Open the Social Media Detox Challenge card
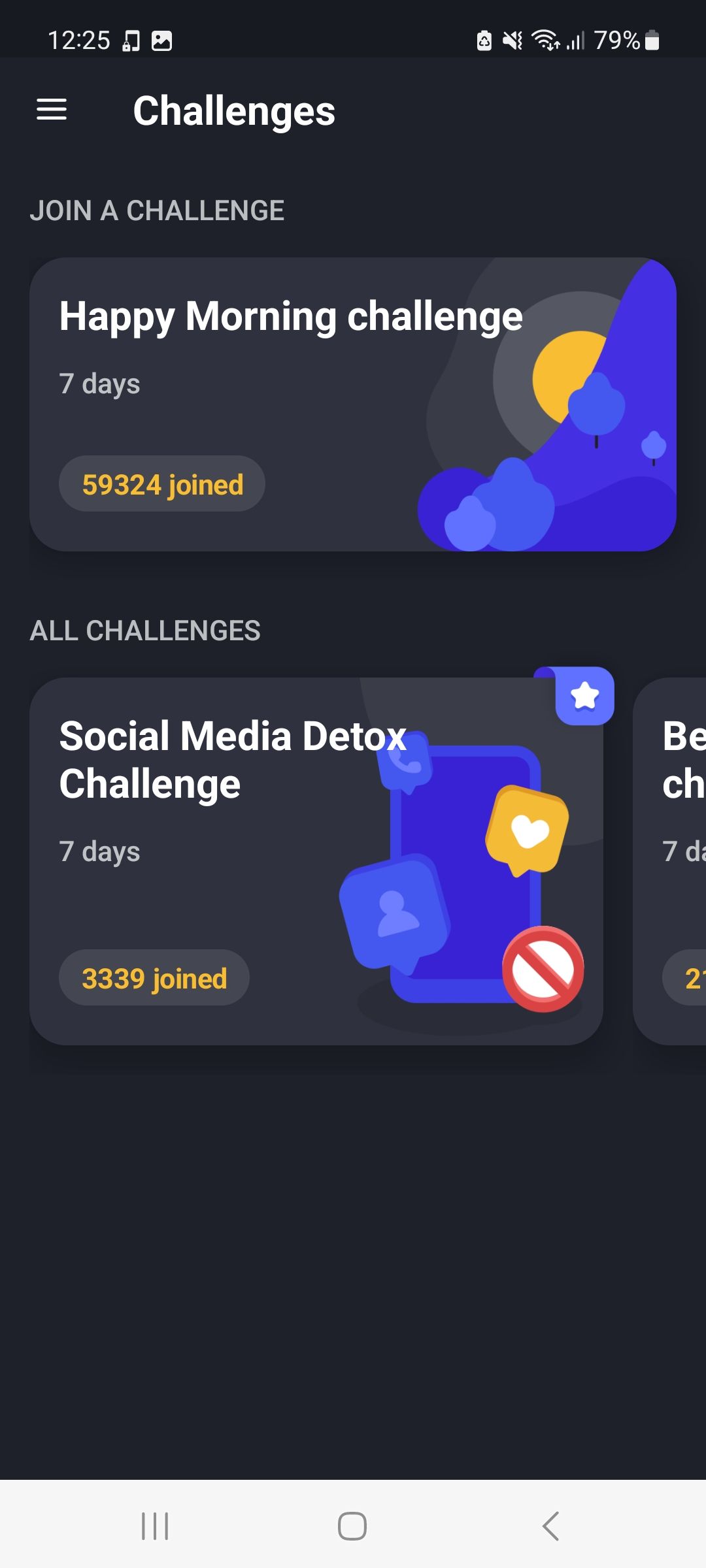Screen dimensions: 706x1568 (316, 861)
